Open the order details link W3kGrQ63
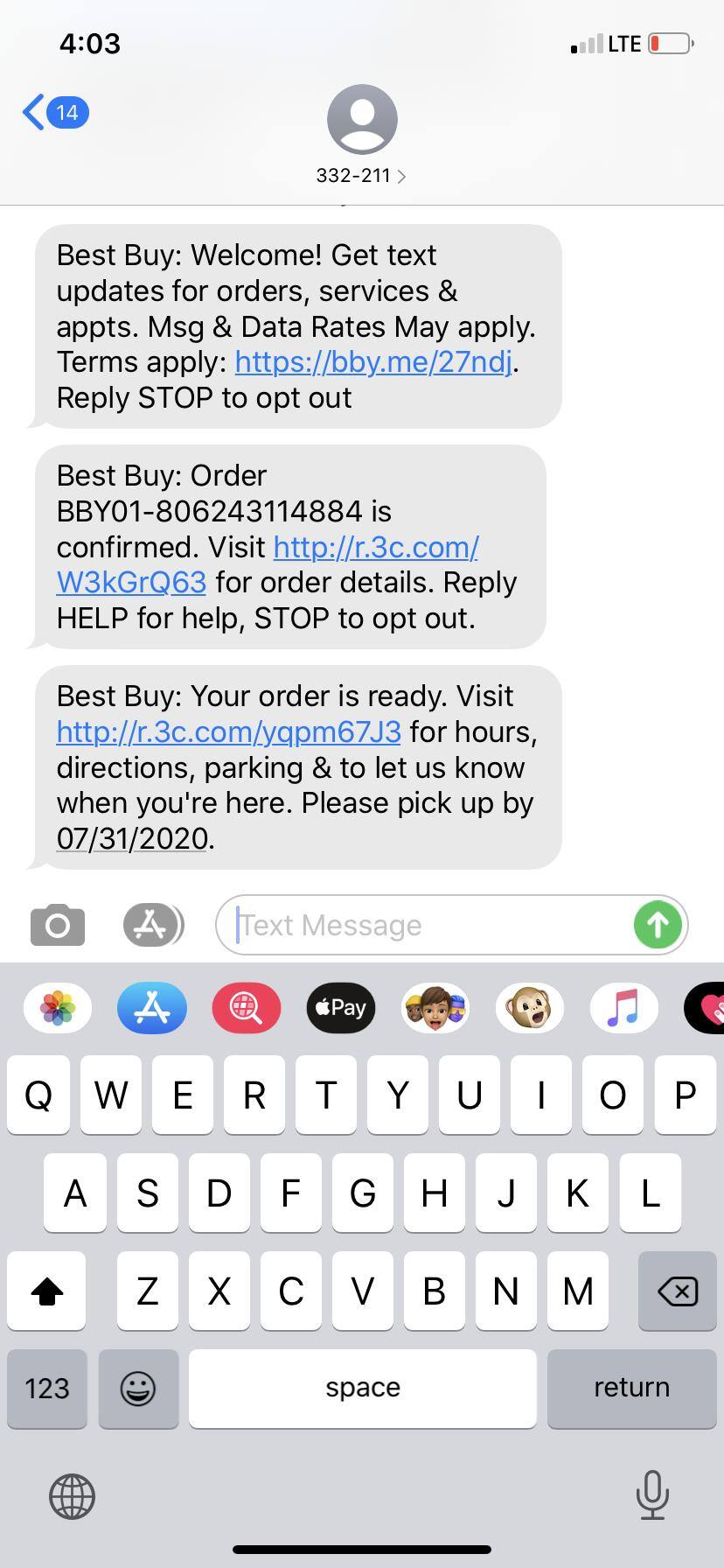The height and width of the screenshot is (1568, 724). 129,582
